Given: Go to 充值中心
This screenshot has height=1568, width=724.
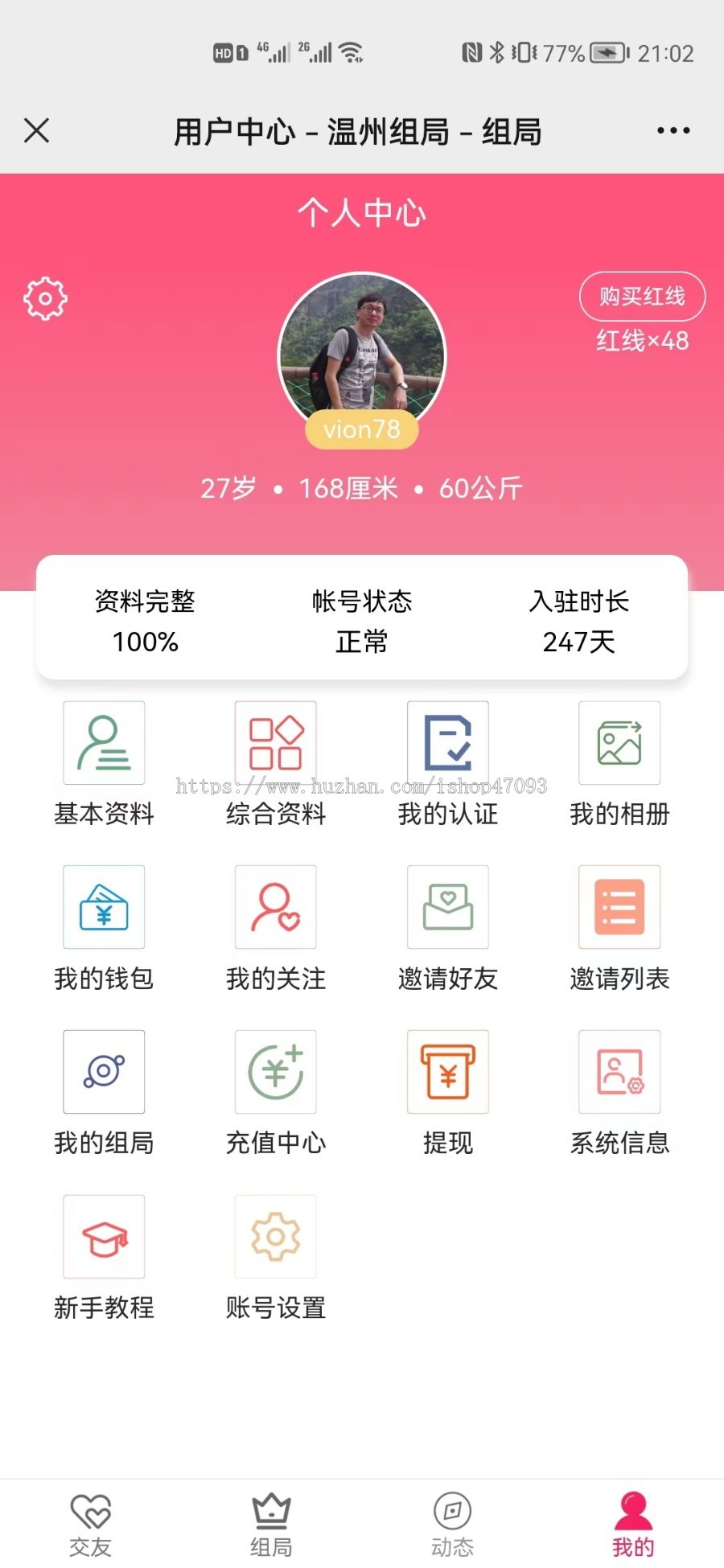Looking at the screenshot, I should coord(276,1072).
